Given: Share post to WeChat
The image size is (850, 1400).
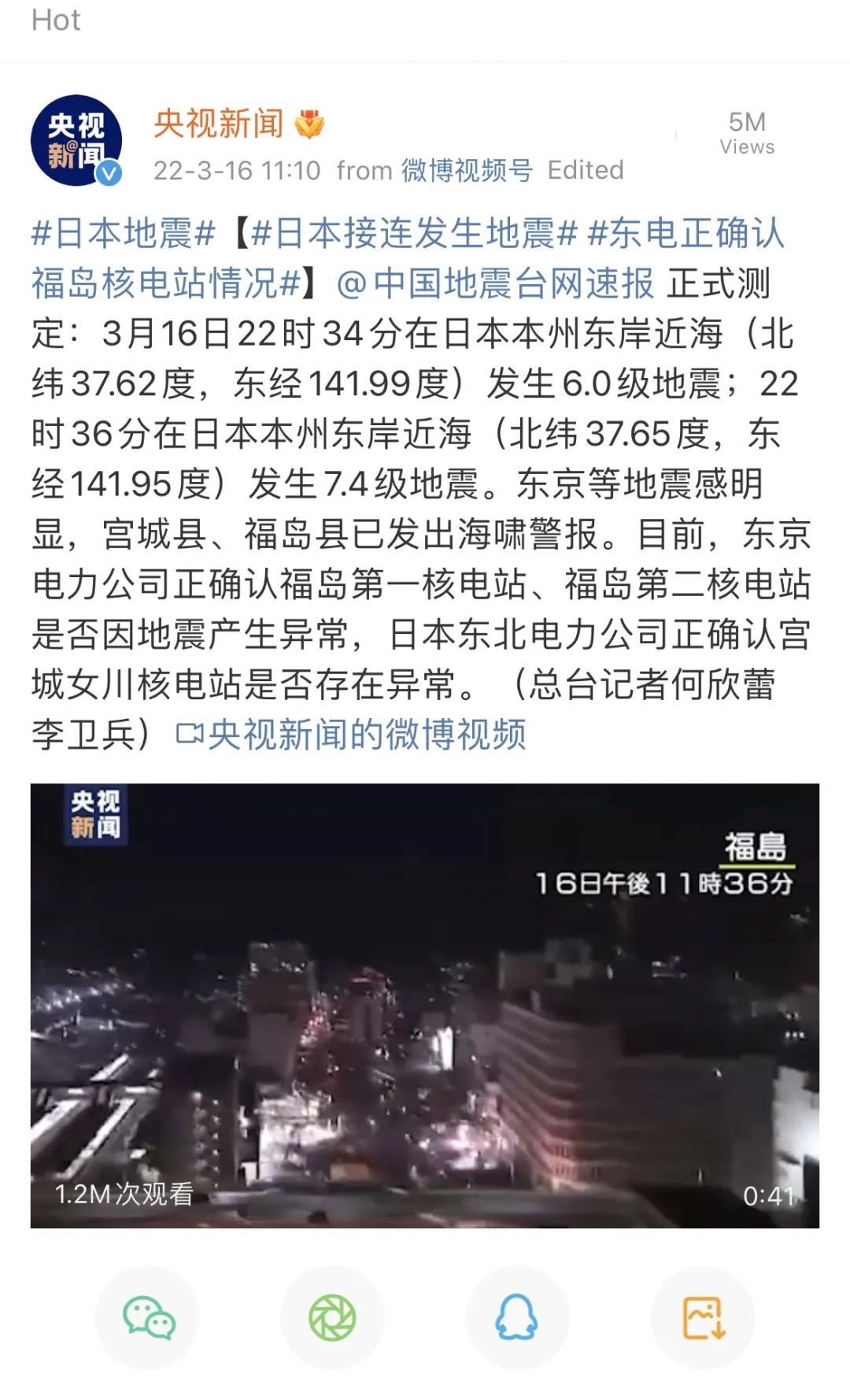Looking at the screenshot, I should [148, 1317].
